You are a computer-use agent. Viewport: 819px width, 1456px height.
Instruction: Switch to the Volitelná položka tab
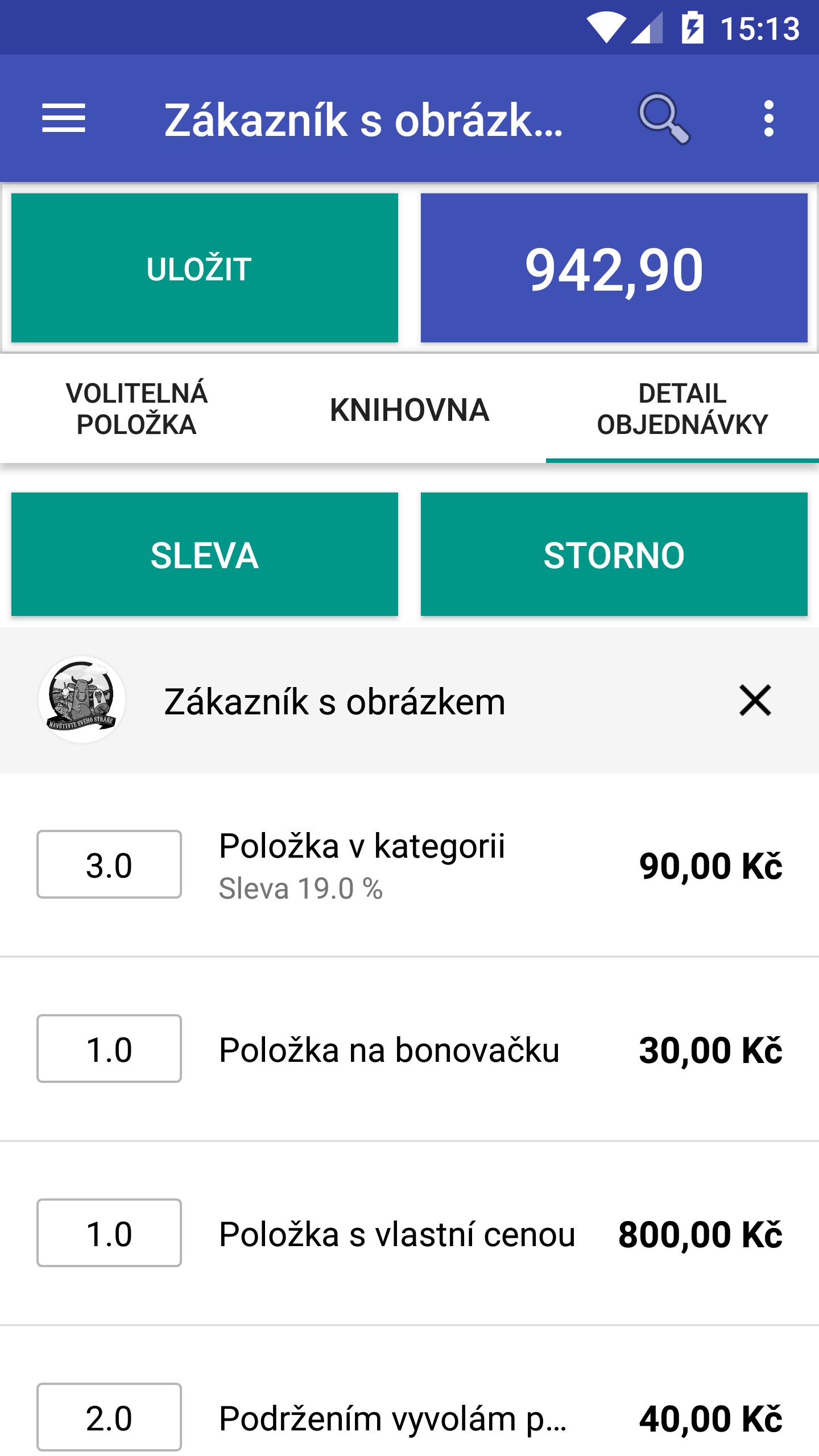(136, 409)
